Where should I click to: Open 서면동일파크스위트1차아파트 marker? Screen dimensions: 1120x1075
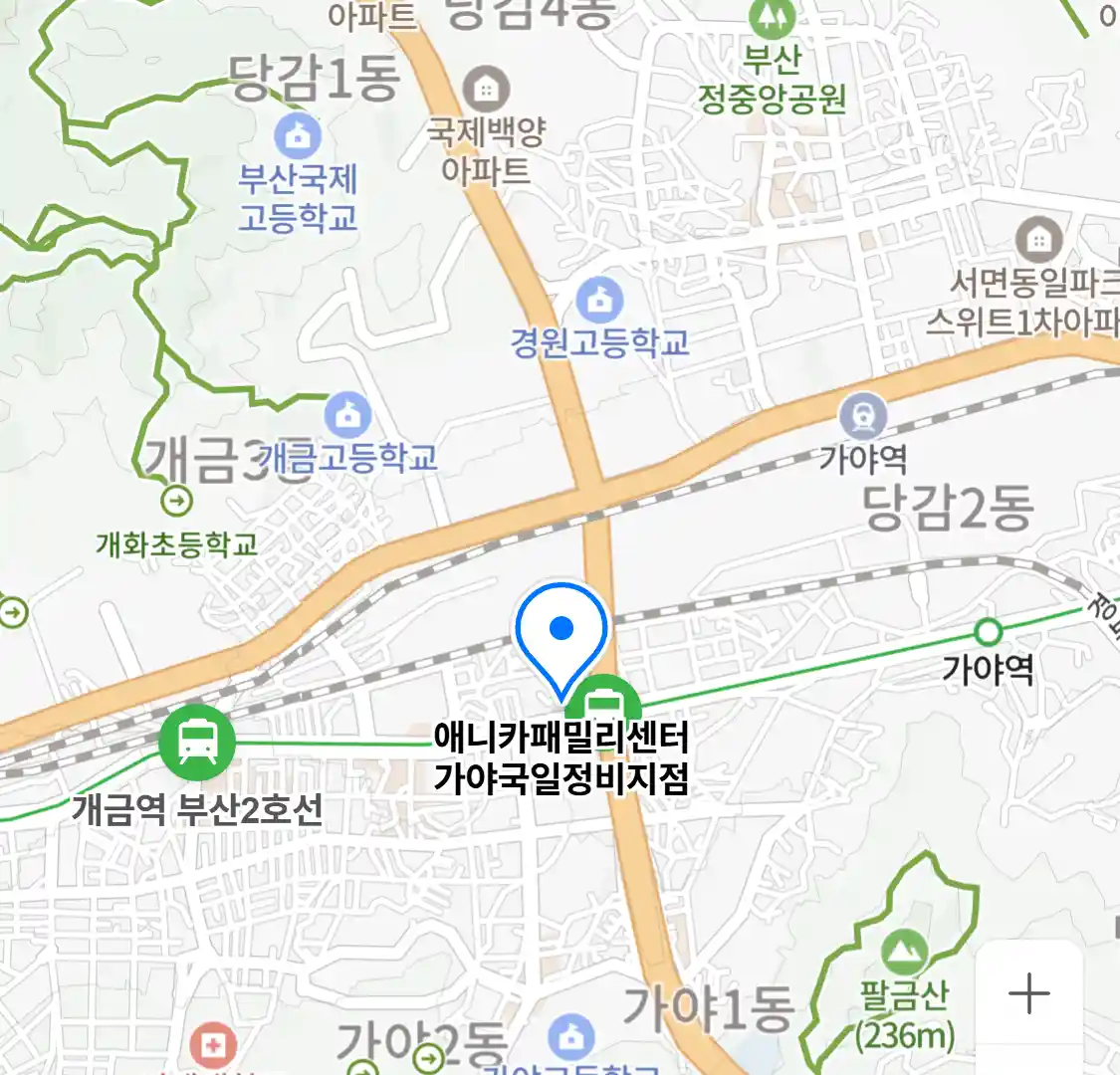coord(1039,240)
